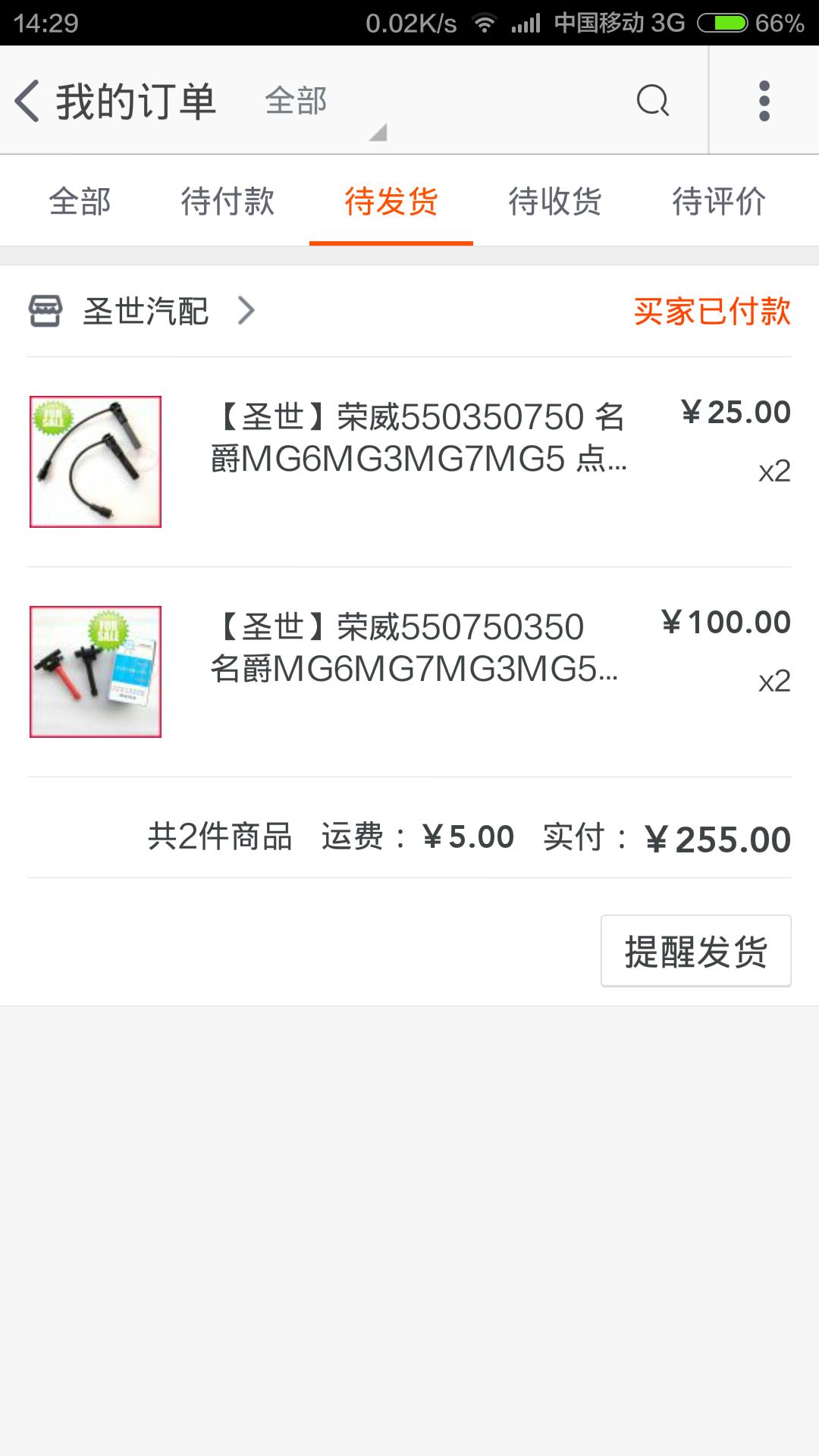This screenshot has width=819, height=1456.
Task: Open the three-dot overflow menu
Action: pyautogui.click(x=764, y=100)
